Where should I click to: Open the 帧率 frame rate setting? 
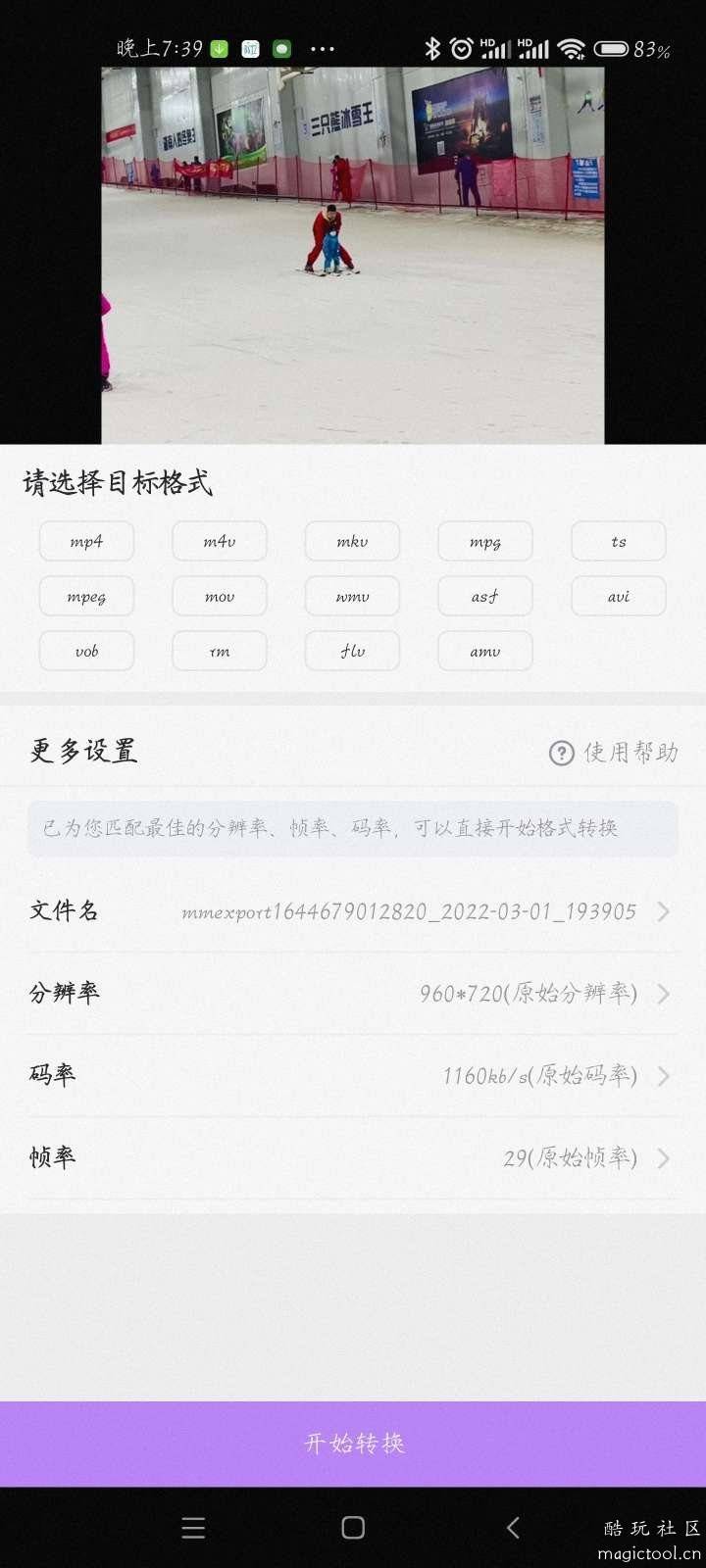coord(353,1158)
